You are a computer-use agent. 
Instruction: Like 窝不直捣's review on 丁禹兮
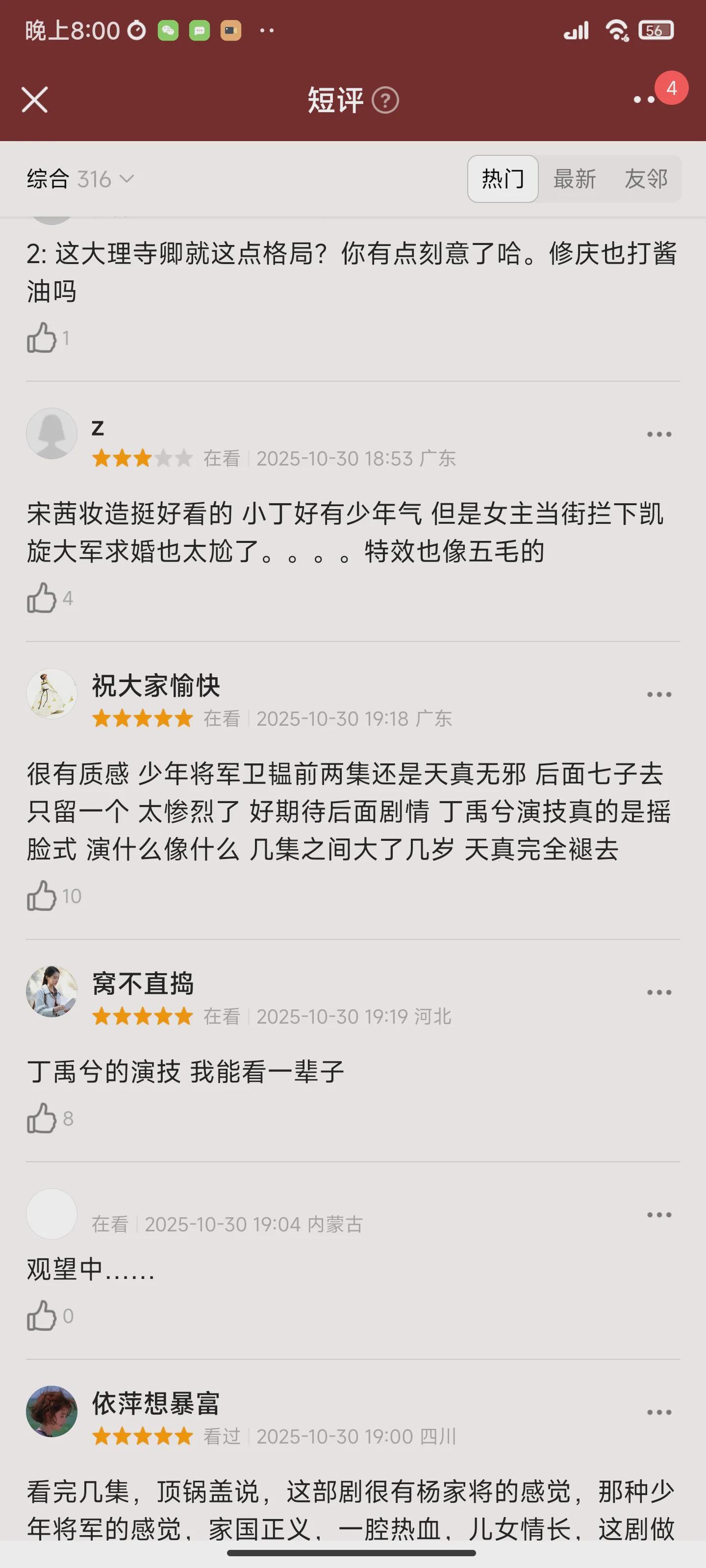click(42, 1118)
